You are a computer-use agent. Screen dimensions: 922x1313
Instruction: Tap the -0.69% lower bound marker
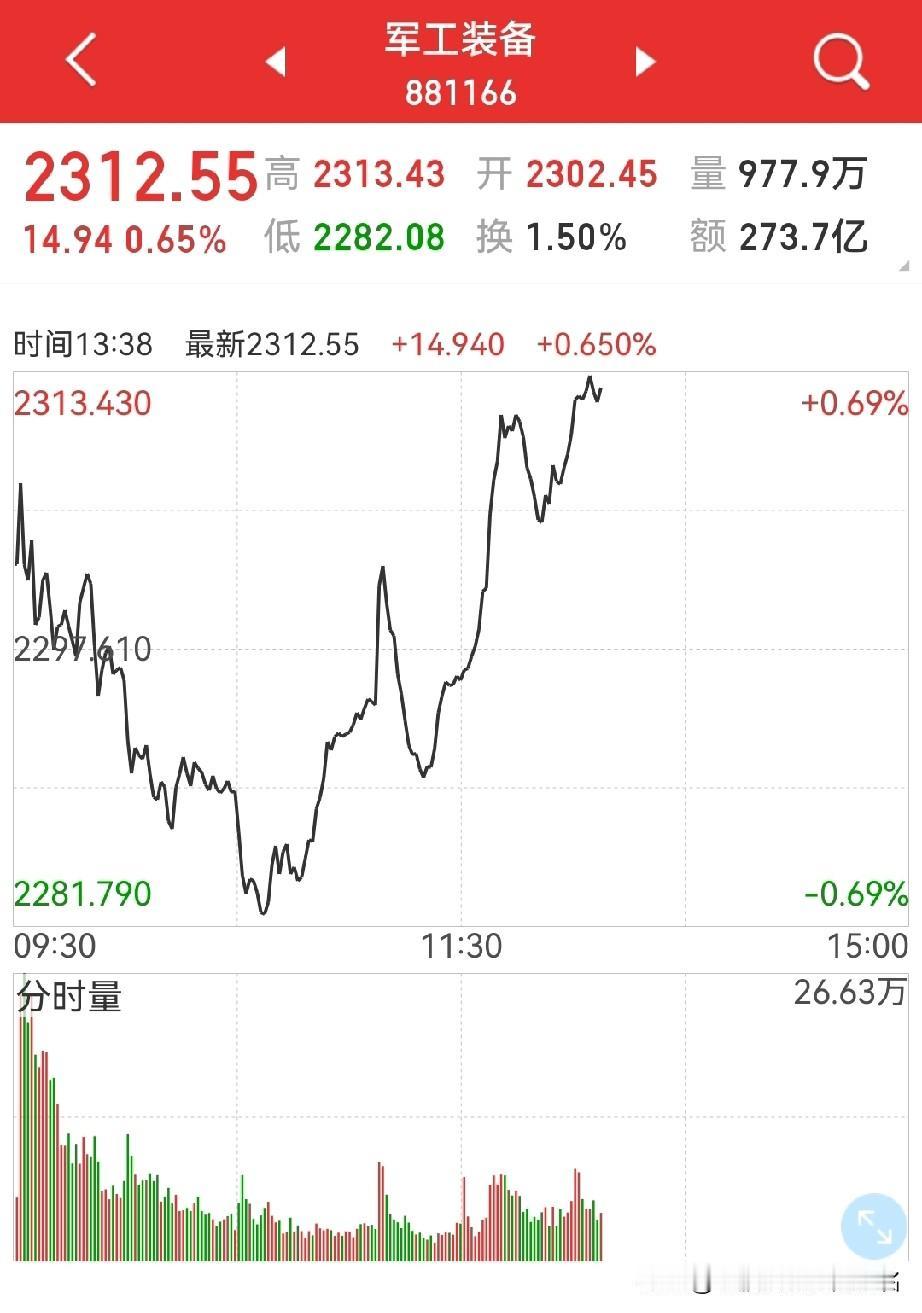pyautogui.click(x=855, y=894)
